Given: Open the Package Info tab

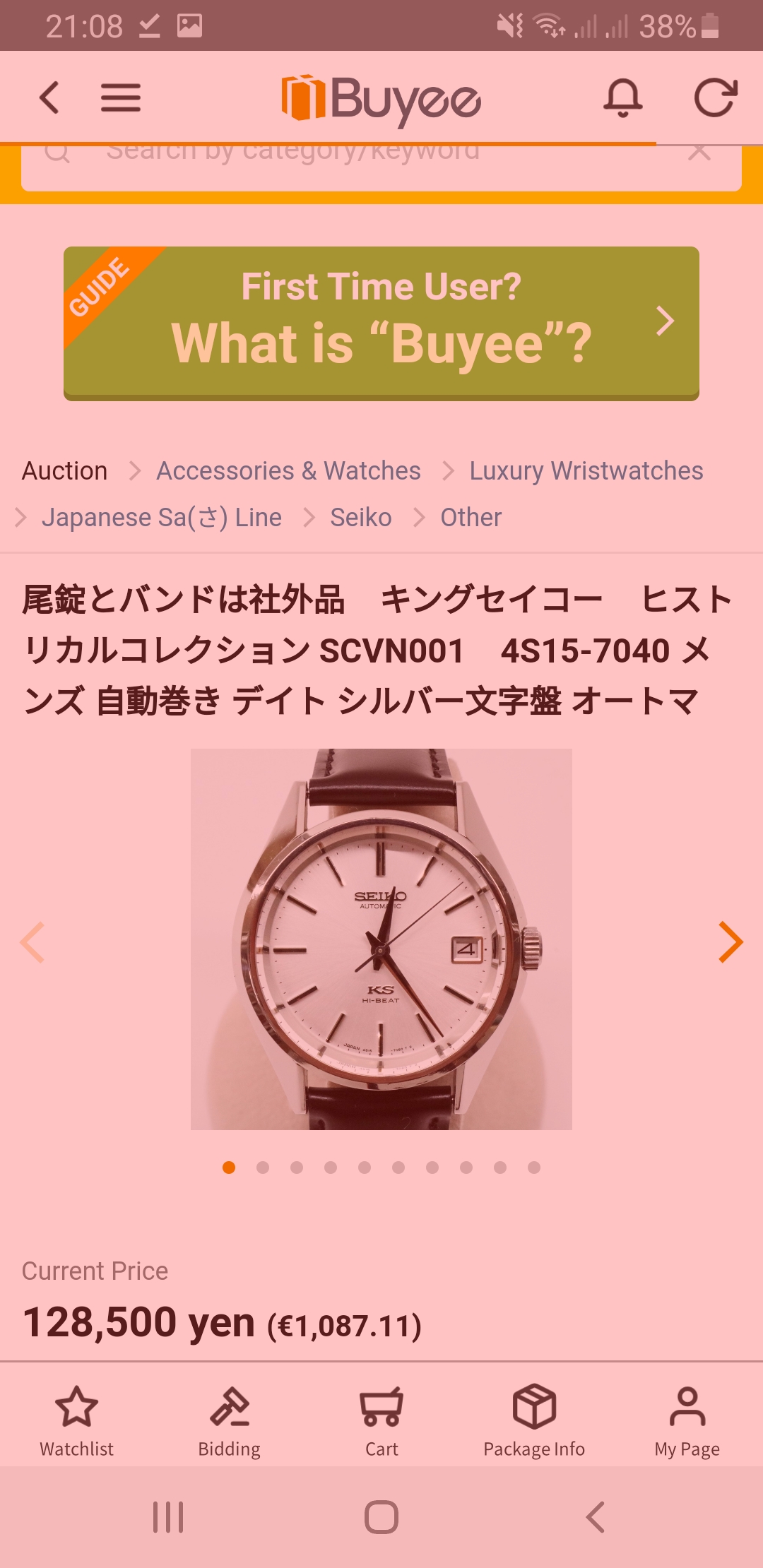Looking at the screenshot, I should [x=534, y=1421].
